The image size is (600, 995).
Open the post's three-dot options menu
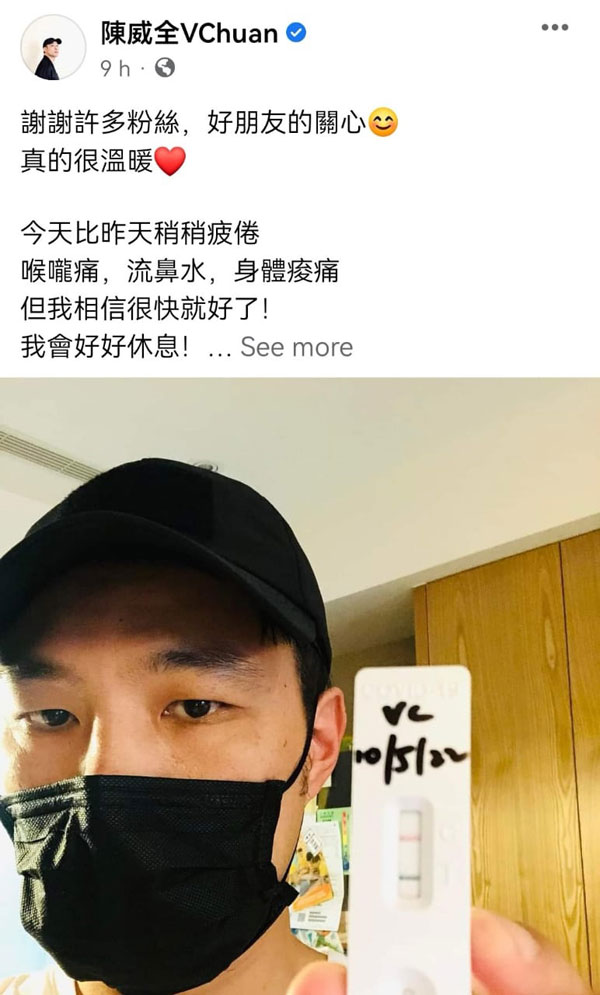[554, 28]
